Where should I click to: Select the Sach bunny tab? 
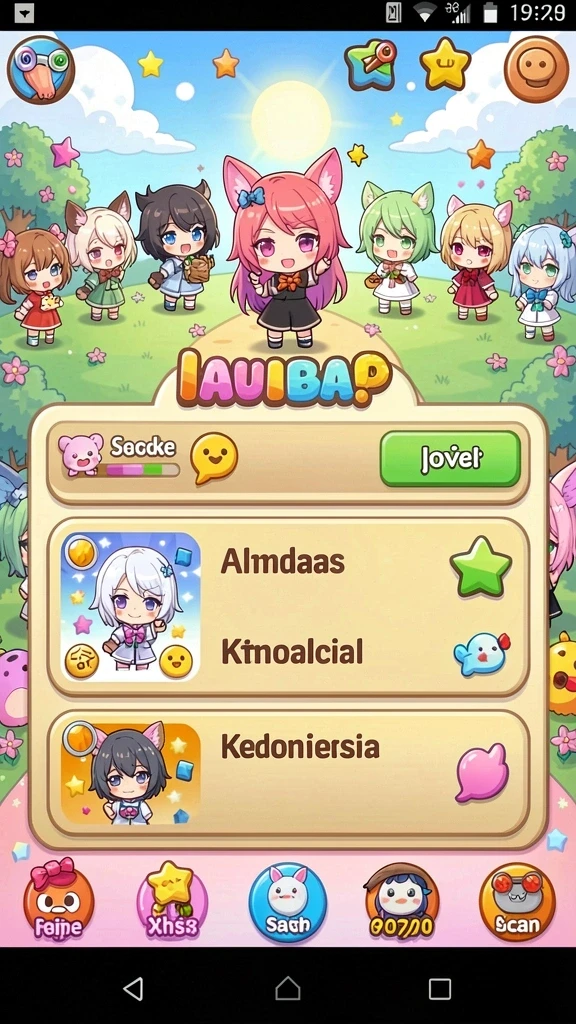tap(287, 903)
